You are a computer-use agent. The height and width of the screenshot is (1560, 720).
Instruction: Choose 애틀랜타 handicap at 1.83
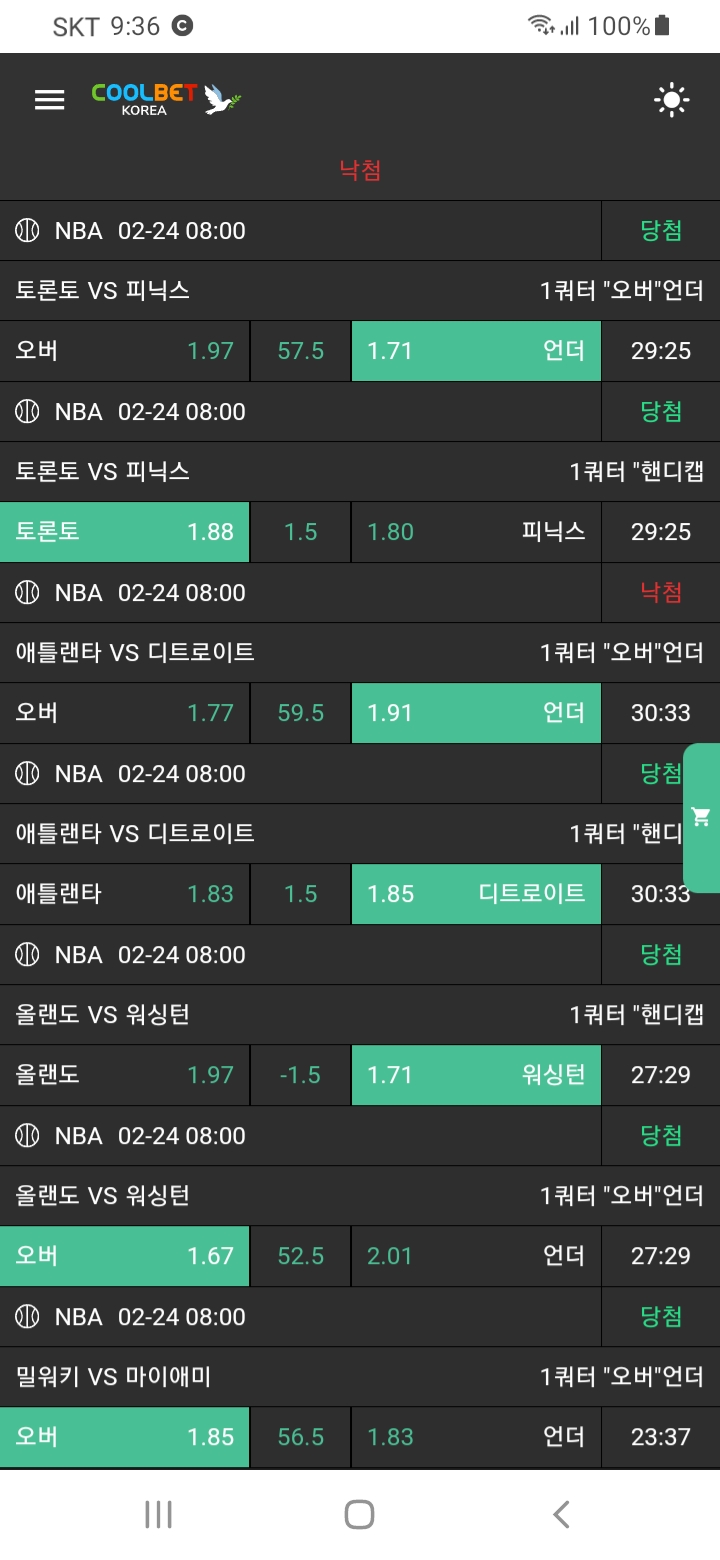(x=125, y=894)
